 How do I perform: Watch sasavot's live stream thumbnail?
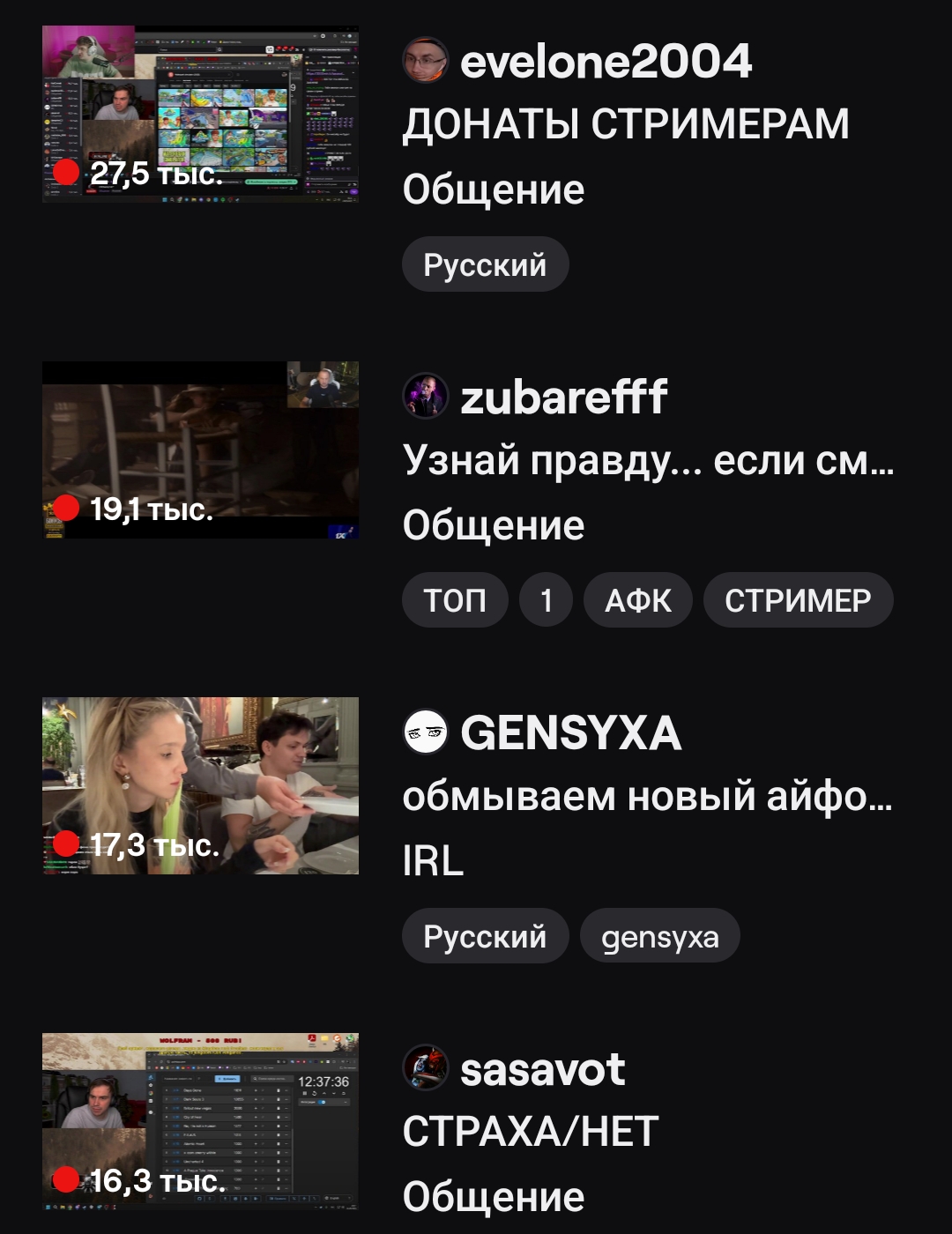(200, 1121)
